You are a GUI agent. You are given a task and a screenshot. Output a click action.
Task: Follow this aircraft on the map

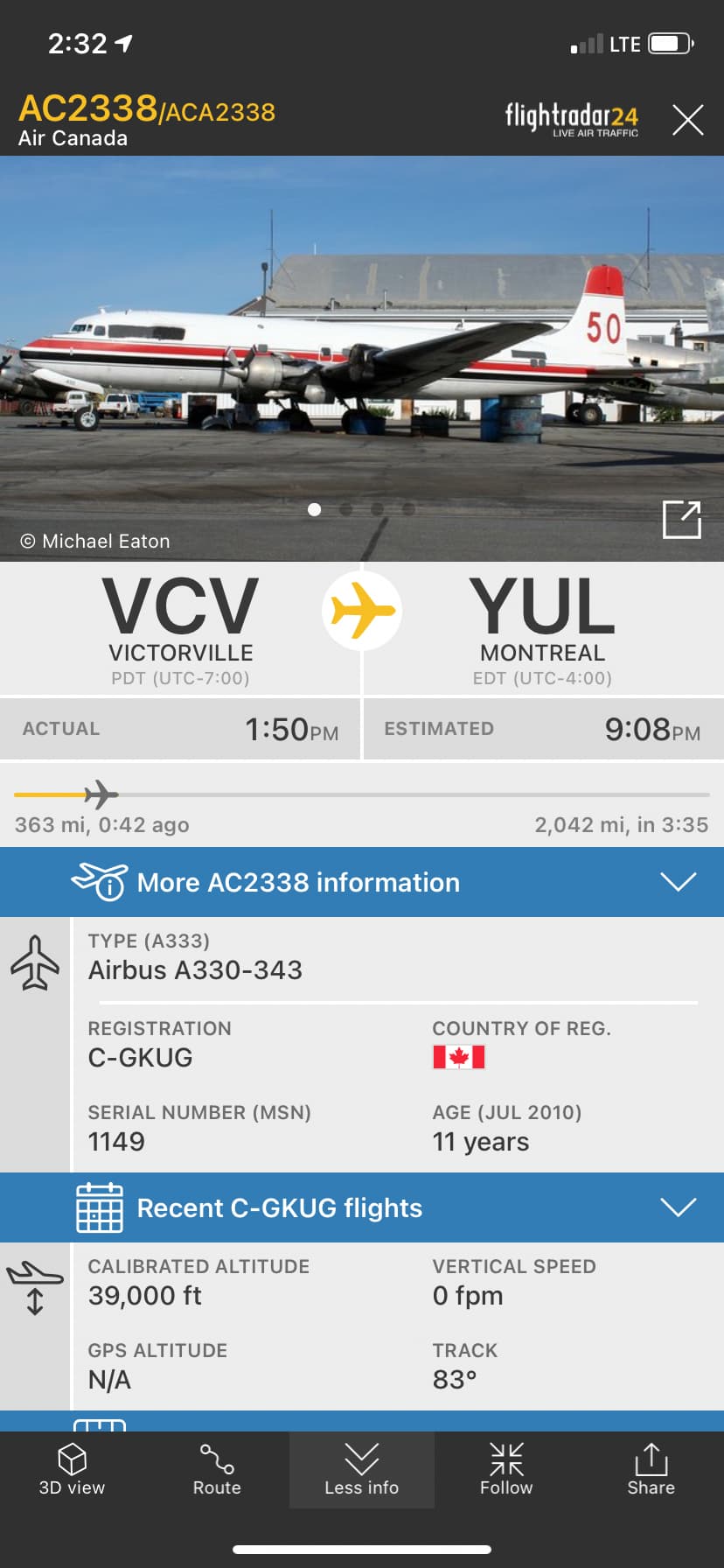(506, 1470)
